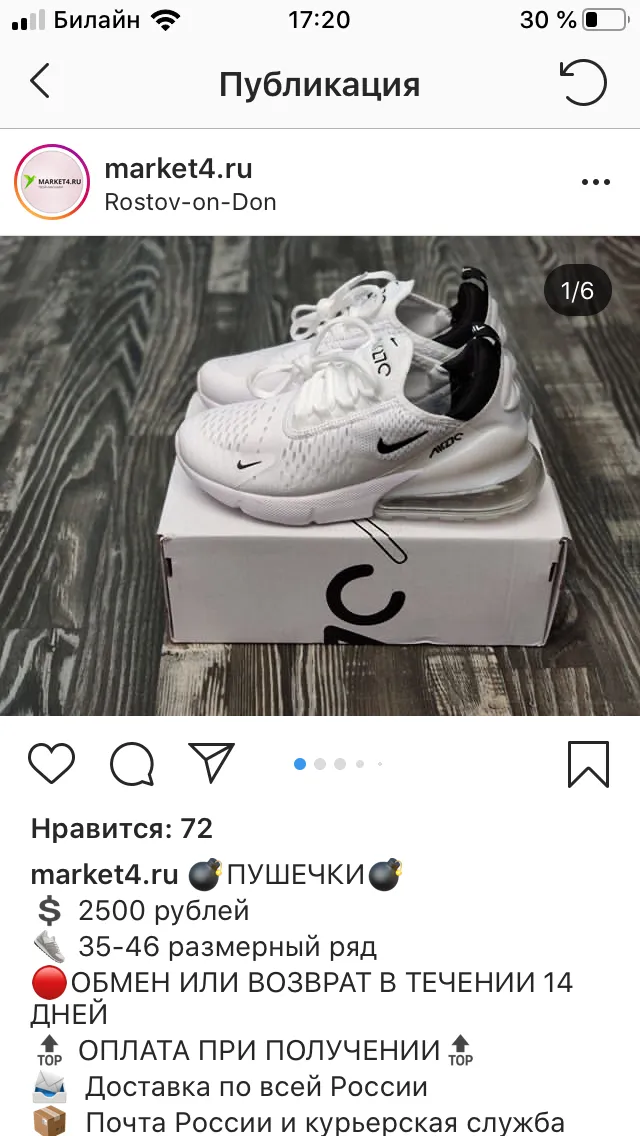Tap the sneaker photo in the post

coord(320,475)
